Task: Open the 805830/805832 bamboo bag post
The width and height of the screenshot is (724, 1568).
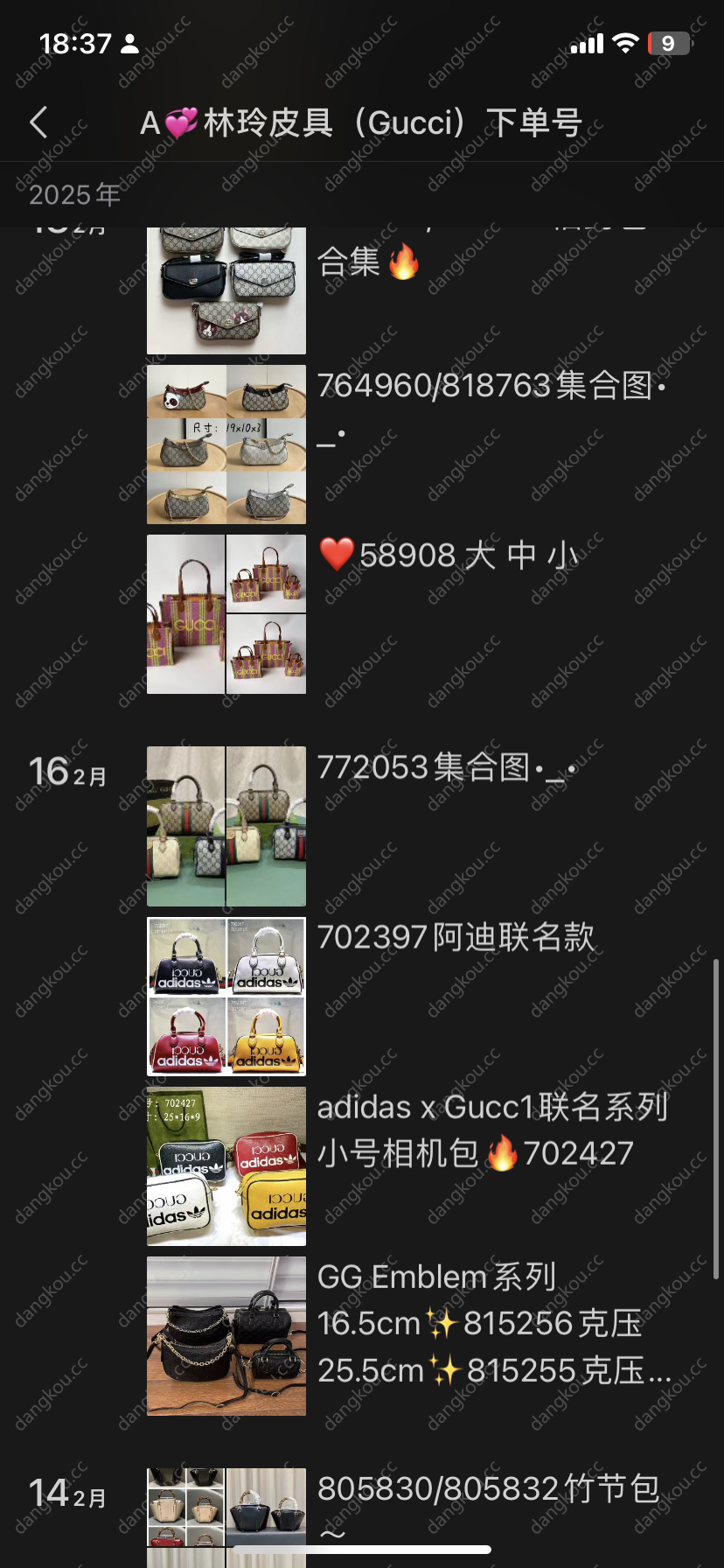Action: click(x=226, y=1514)
